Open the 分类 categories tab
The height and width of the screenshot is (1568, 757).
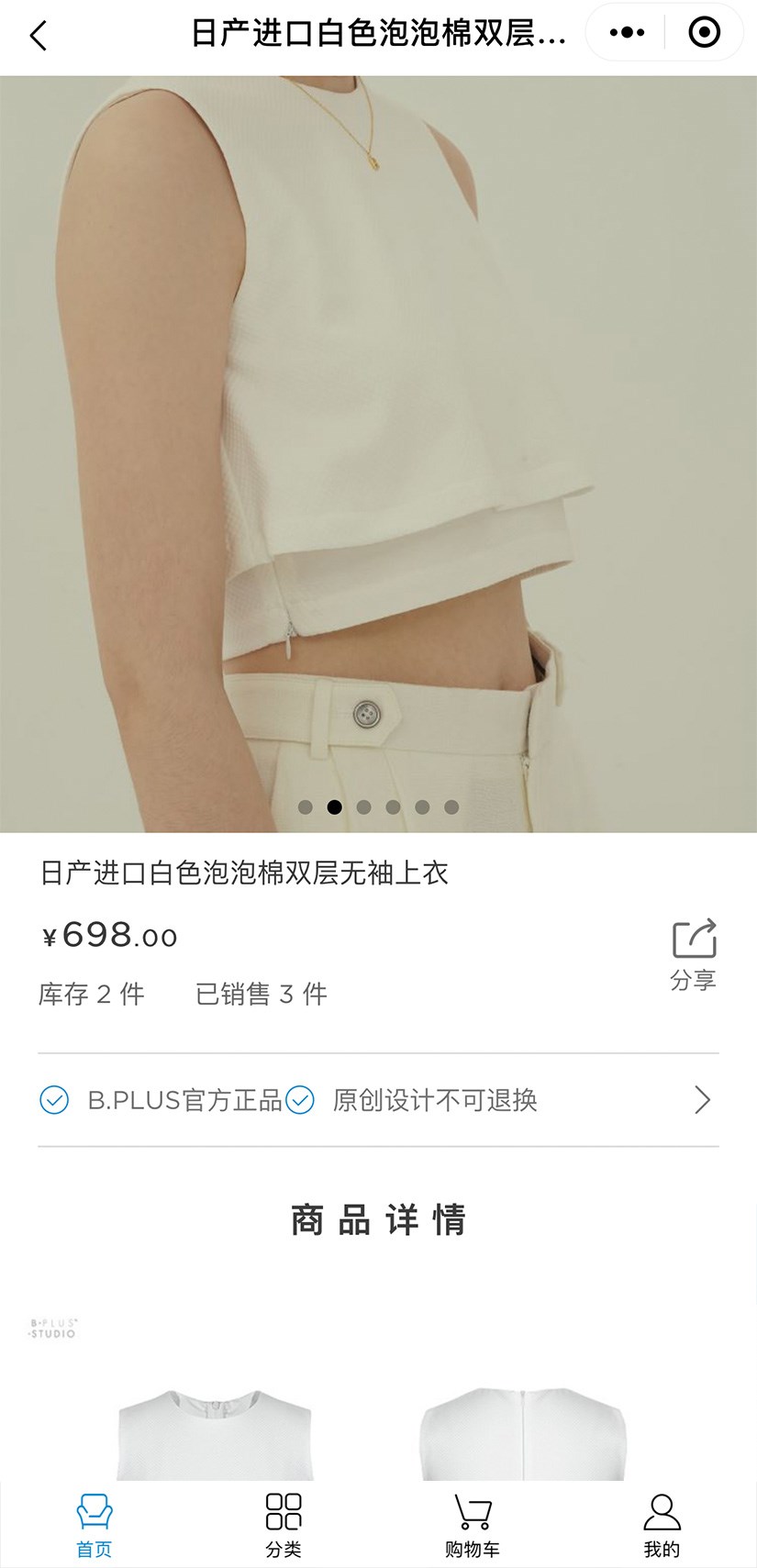click(x=284, y=1525)
